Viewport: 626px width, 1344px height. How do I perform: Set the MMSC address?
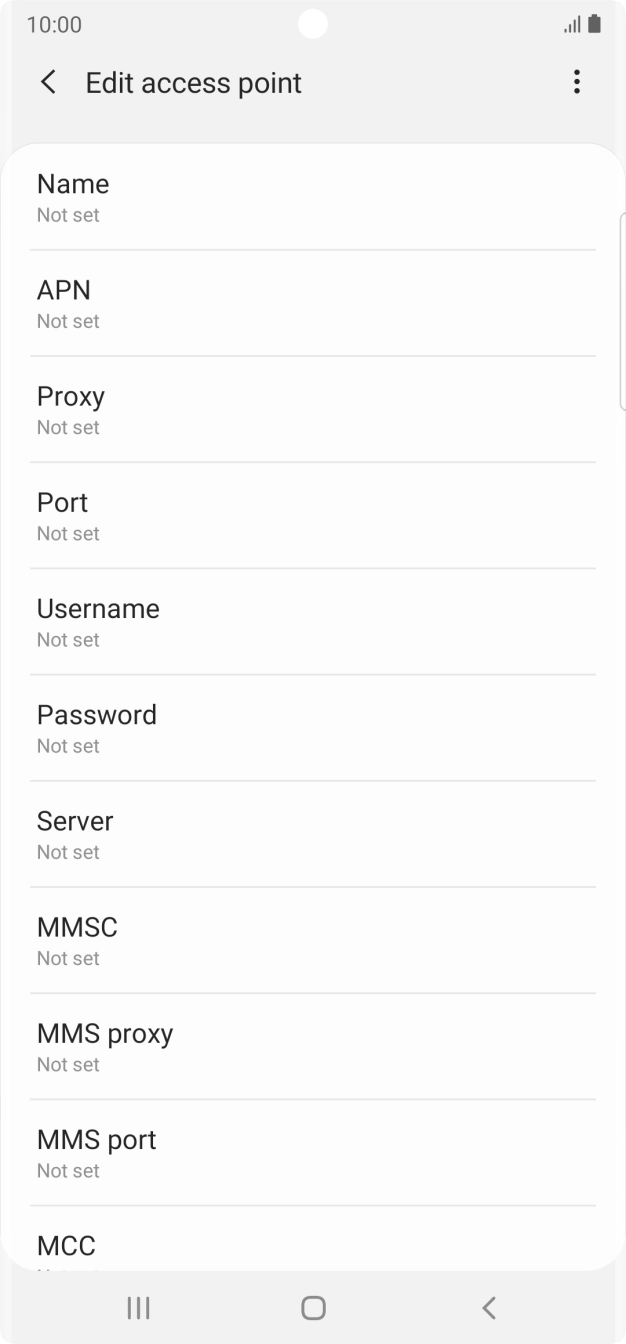pos(312,940)
